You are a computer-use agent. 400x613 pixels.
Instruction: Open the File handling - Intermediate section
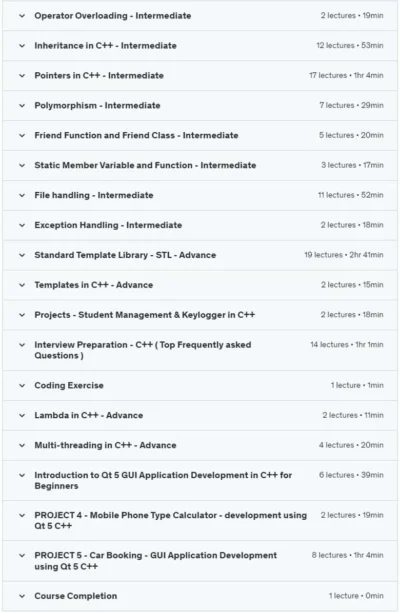point(200,195)
